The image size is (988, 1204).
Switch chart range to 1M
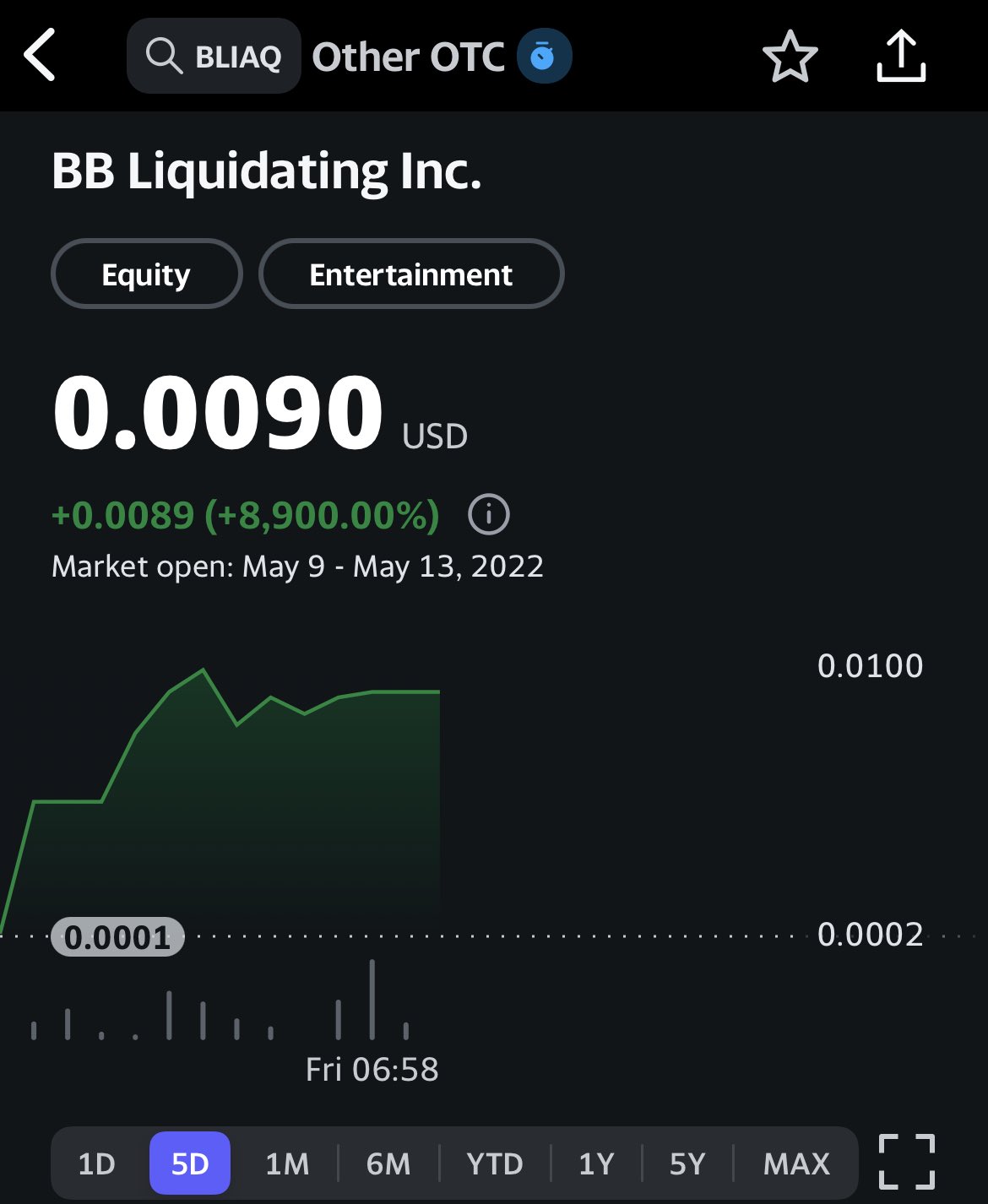(x=287, y=1163)
